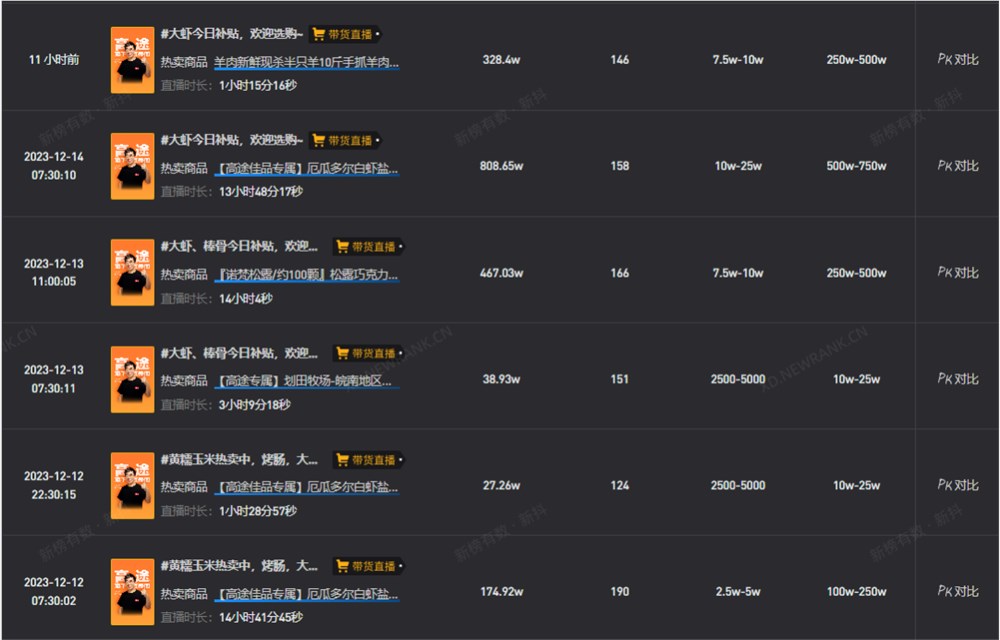1000x640 pixels.
Task: Open the livestream cover for 2023-12-12 07:30:02
Action: point(132,591)
